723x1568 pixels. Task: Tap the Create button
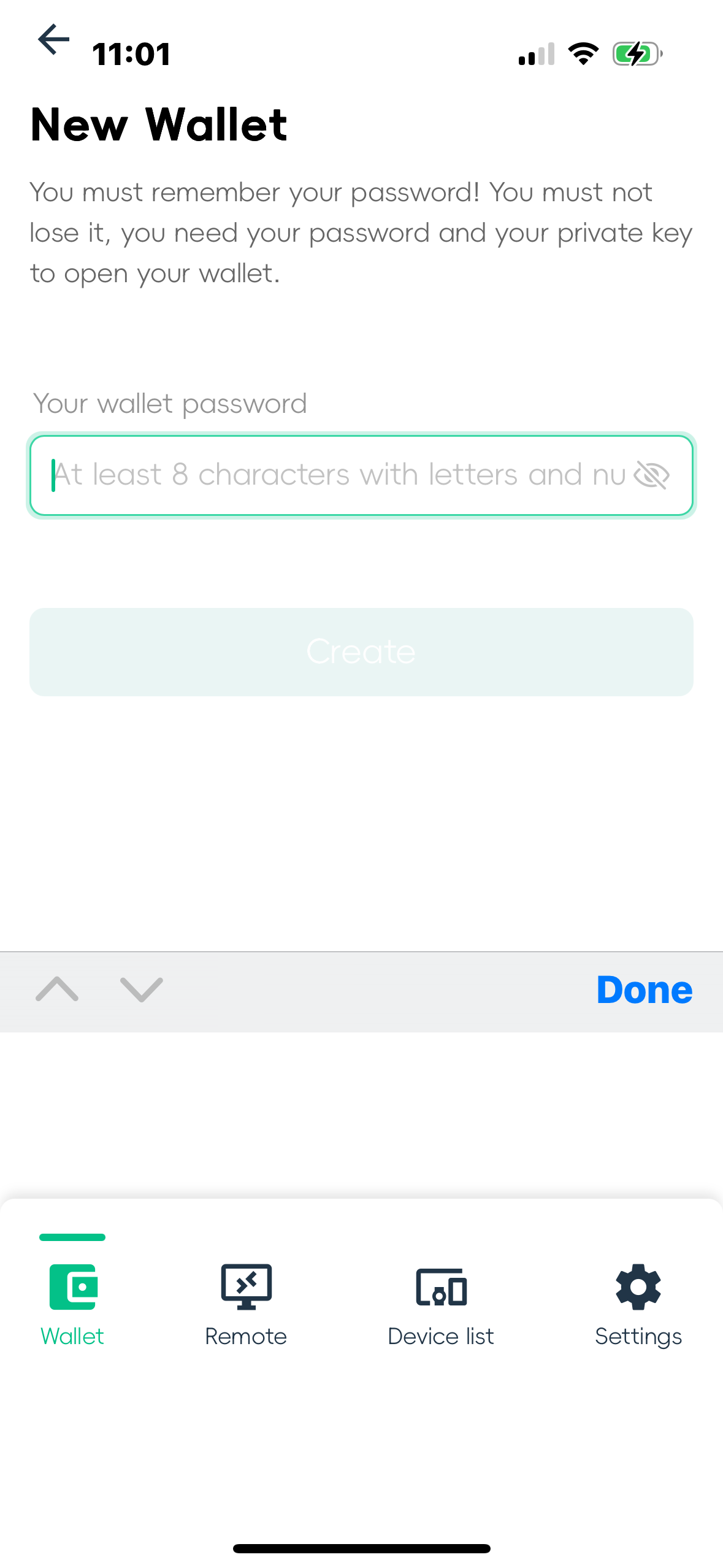point(361,651)
